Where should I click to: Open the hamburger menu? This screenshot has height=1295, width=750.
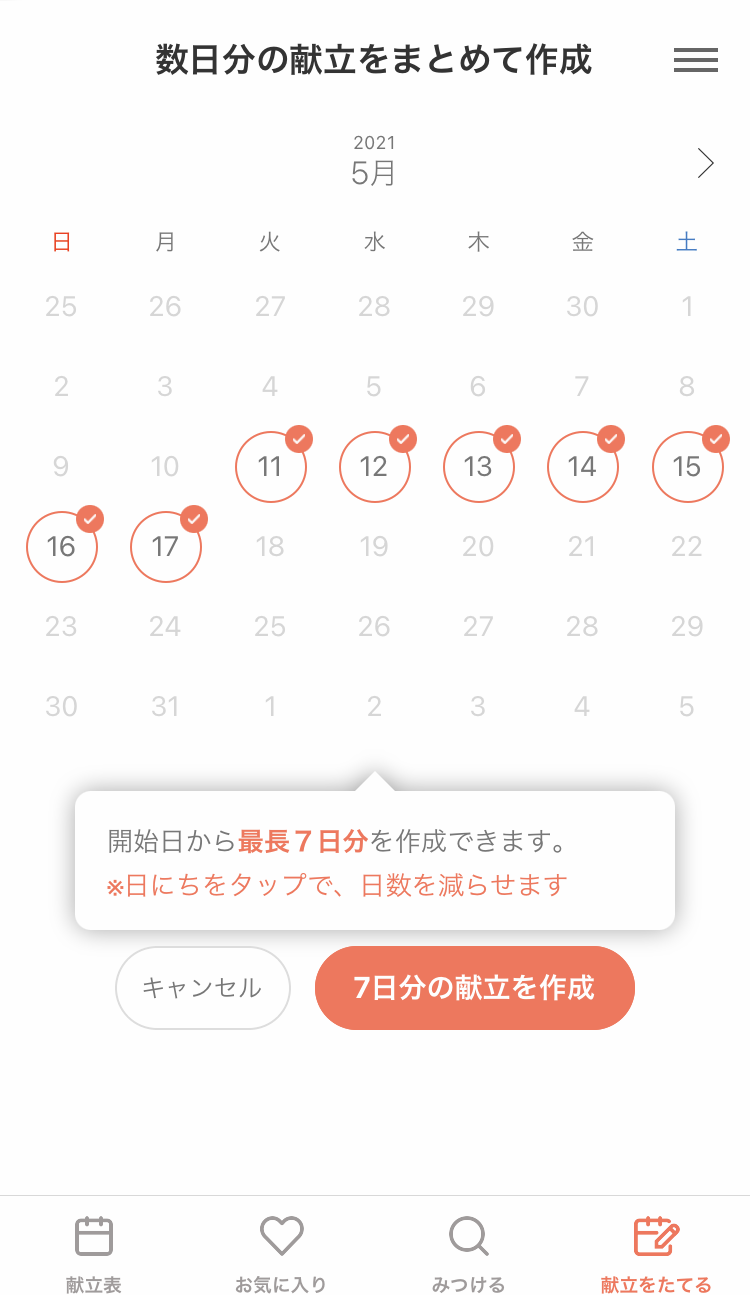695,60
